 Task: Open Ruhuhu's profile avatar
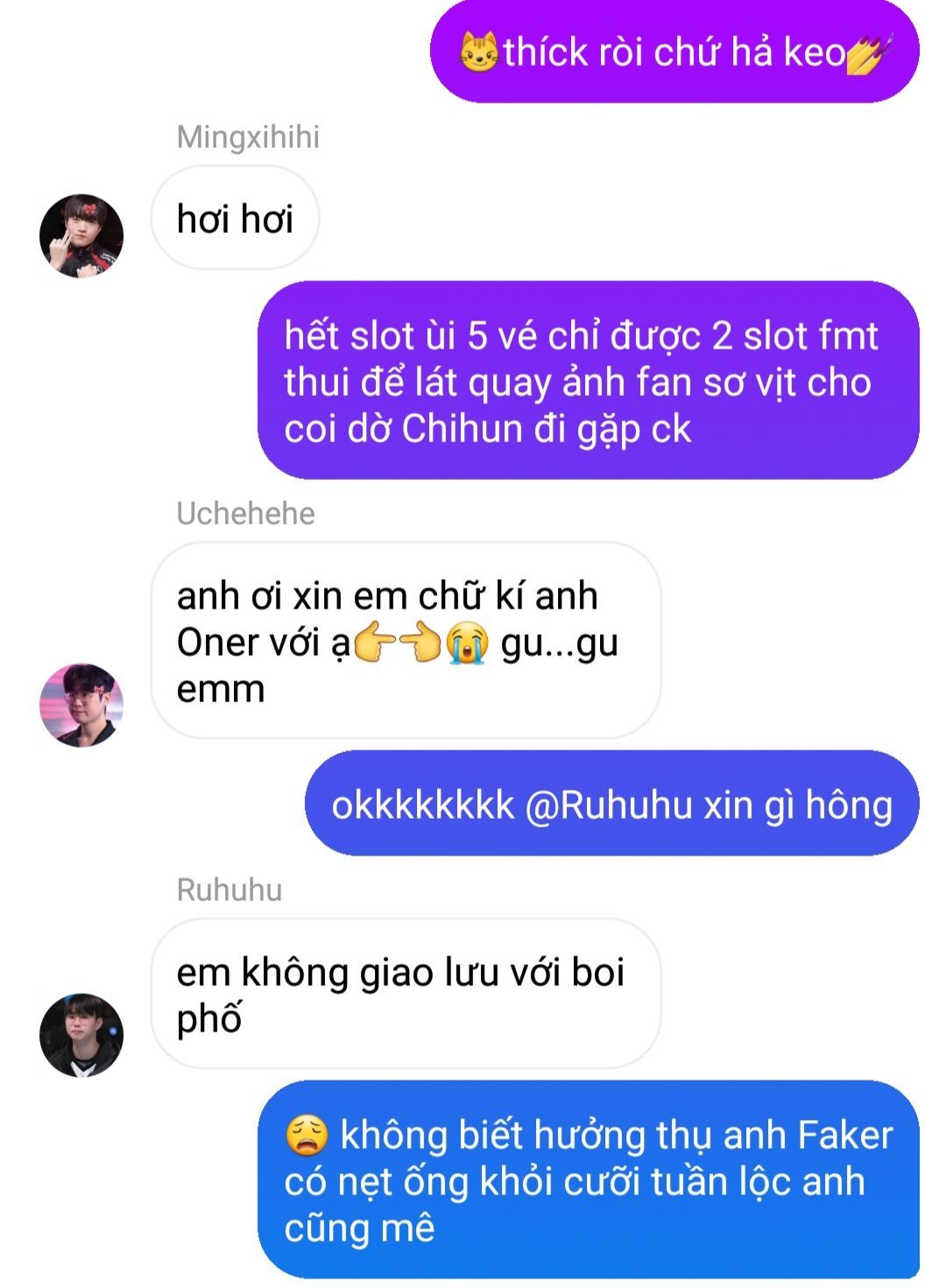[x=81, y=1034]
